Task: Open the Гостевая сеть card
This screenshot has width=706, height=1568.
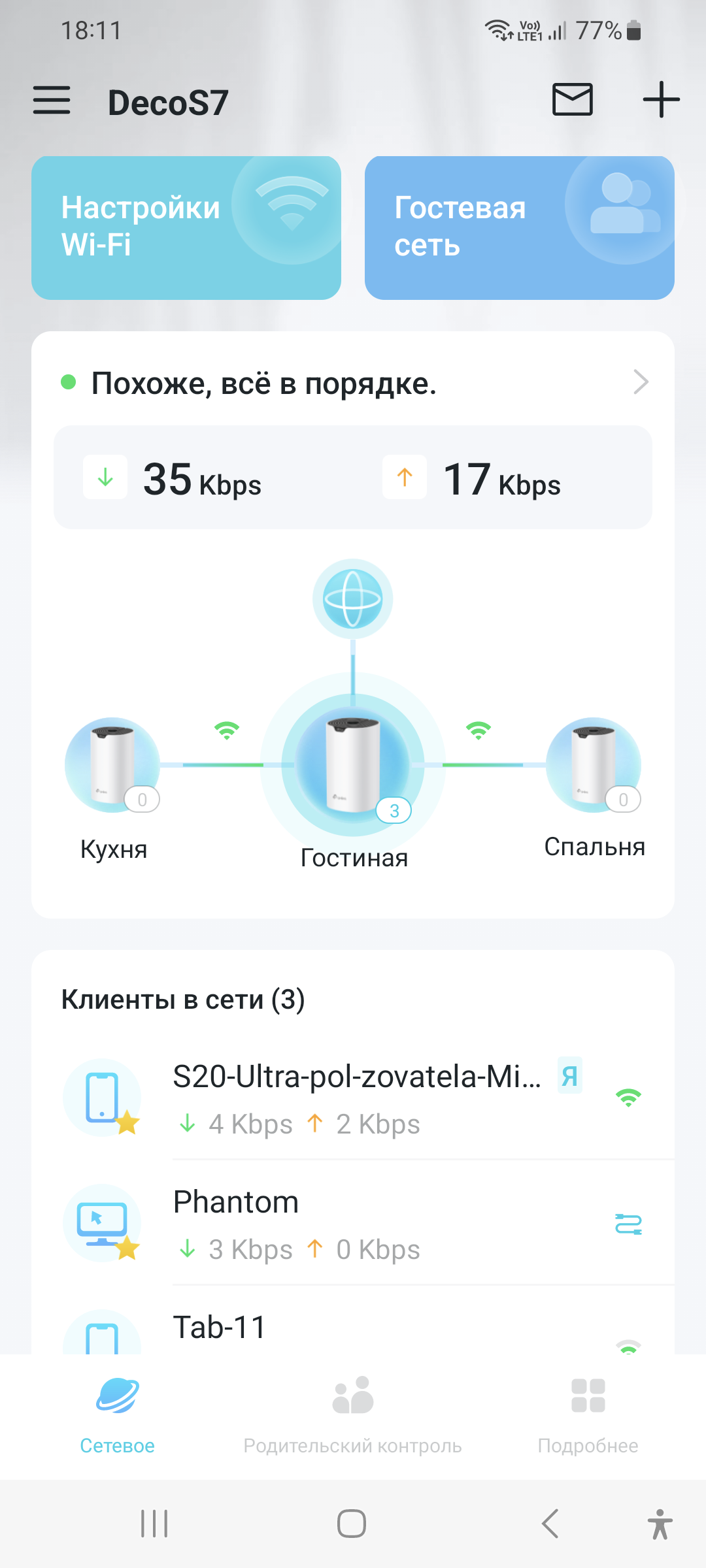Action: pos(519,227)
